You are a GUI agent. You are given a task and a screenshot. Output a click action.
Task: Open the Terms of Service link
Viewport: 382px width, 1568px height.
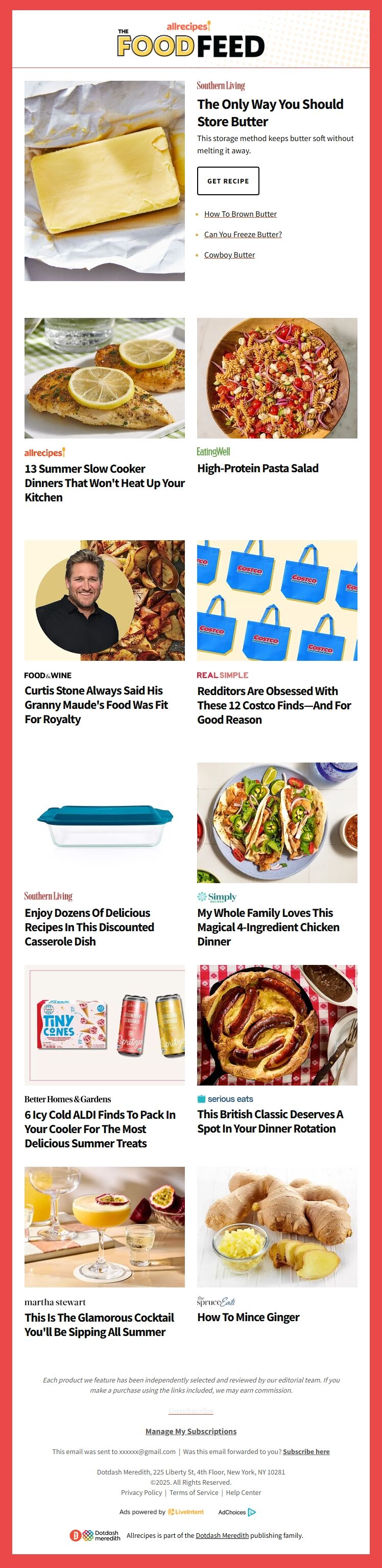click(x=194, y=1492)
